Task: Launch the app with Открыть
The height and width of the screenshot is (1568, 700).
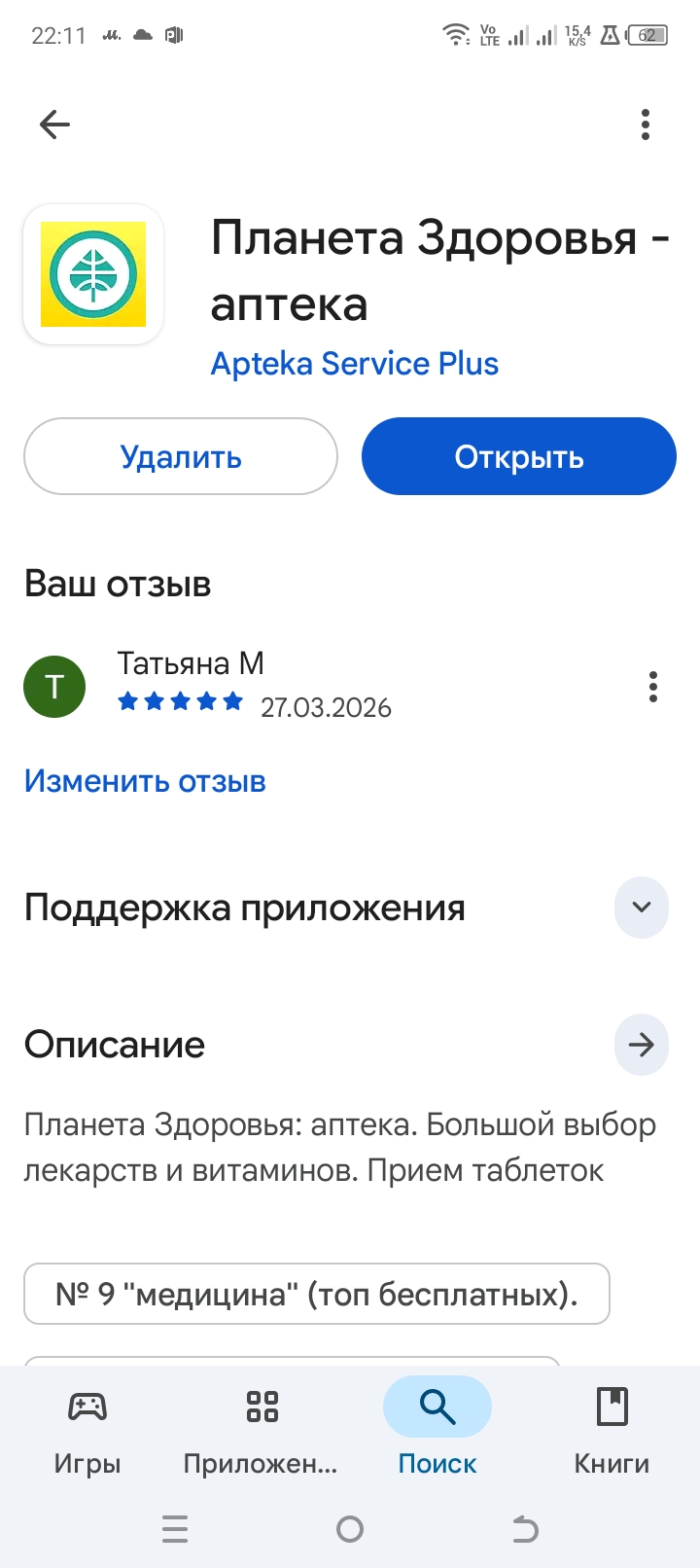Action: tap(518, 456)
